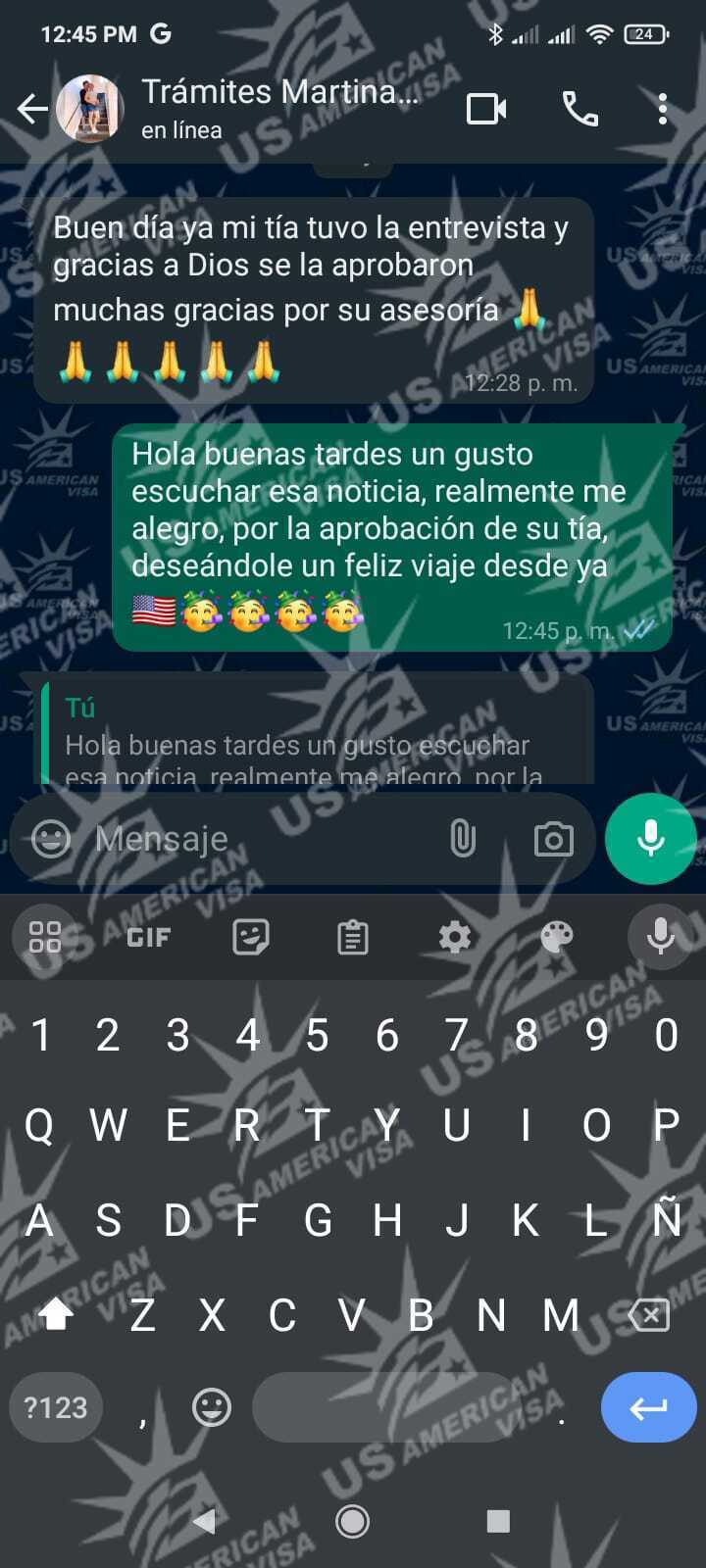Open Trámites Martina contact profile picture
Viewport: 706px width, 1568px height.
(89, 109)
